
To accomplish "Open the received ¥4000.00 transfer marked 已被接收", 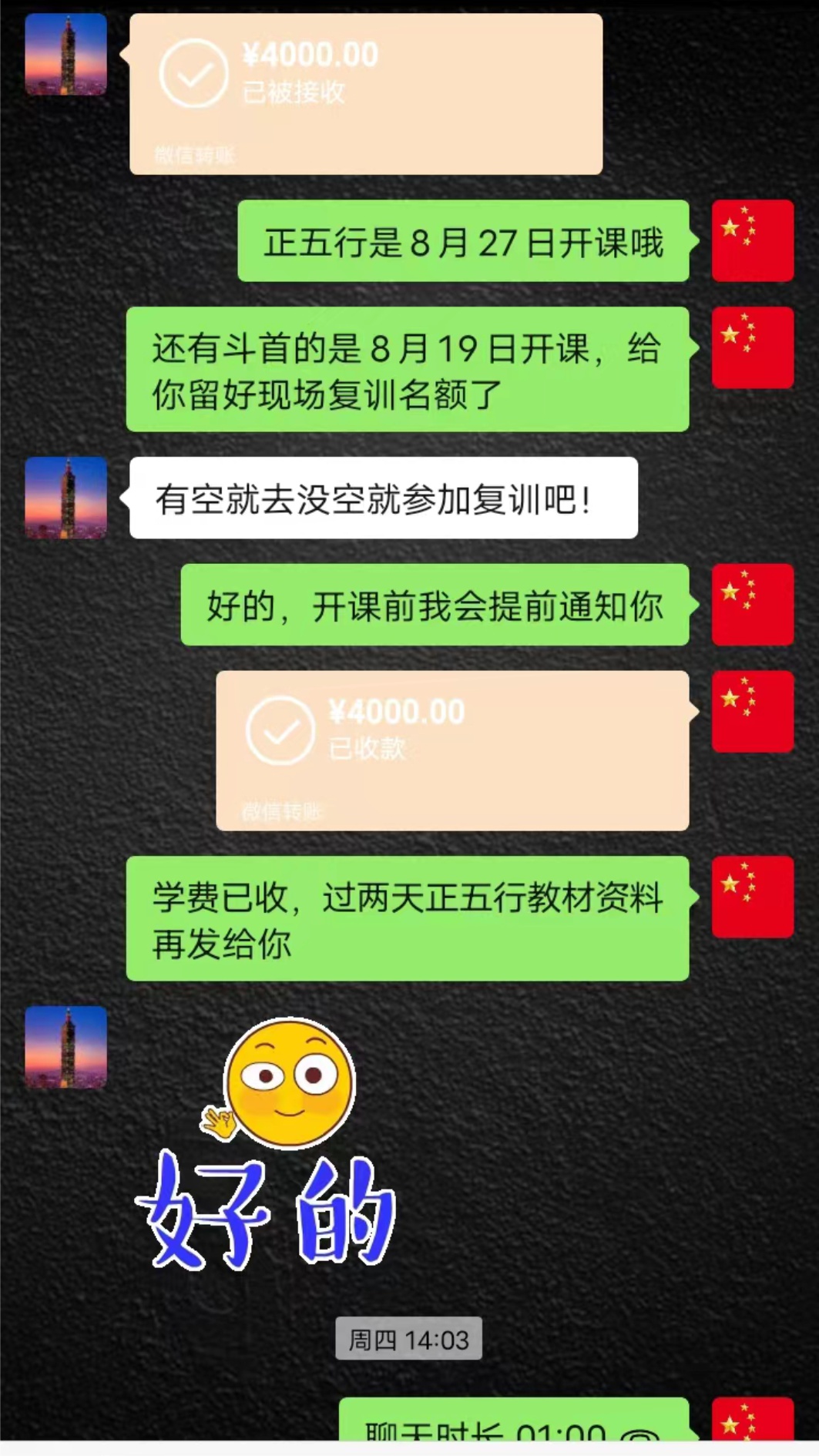I will tap(365, 93).
